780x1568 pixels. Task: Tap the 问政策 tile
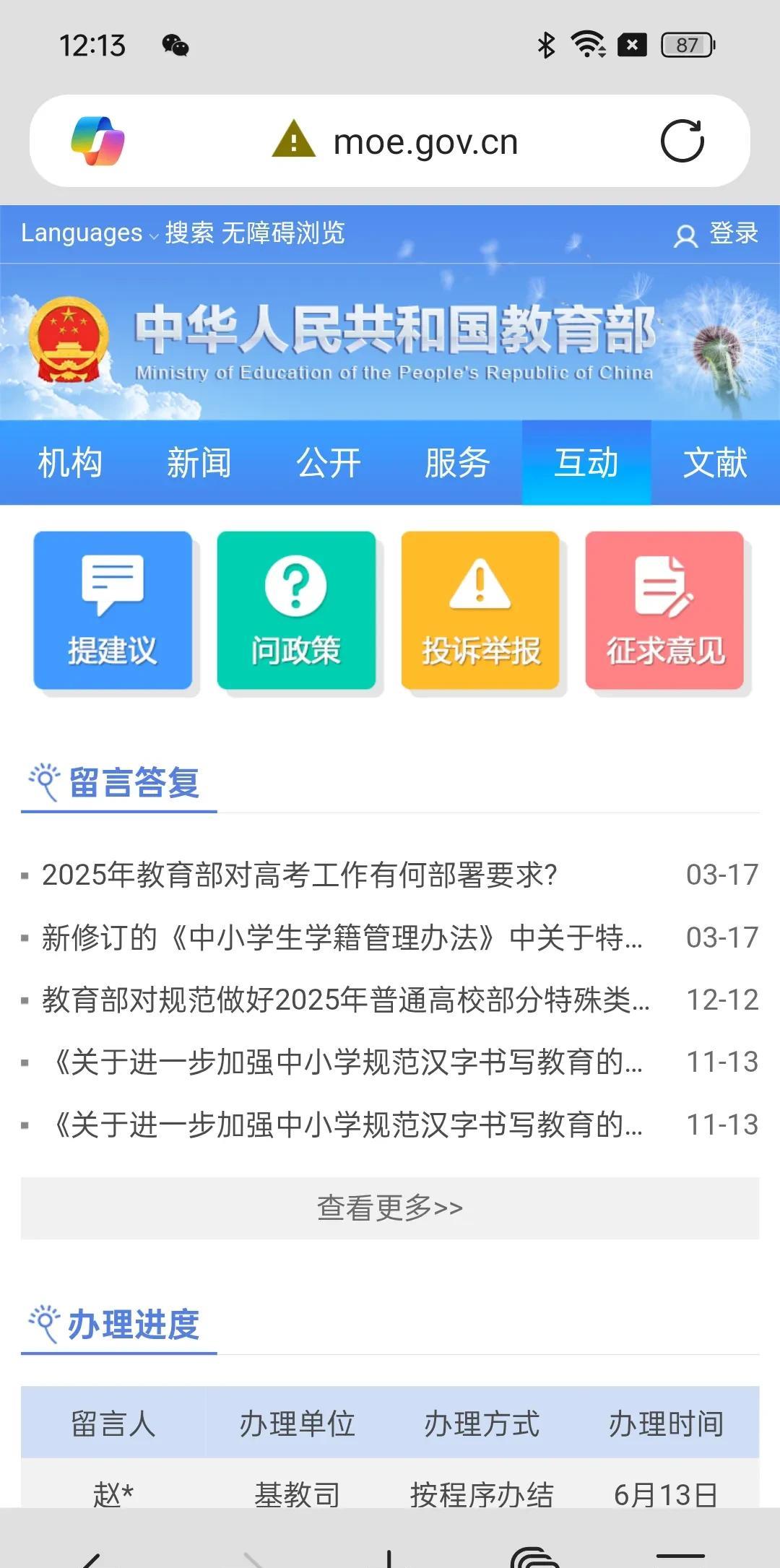click(x=296, y=611)
